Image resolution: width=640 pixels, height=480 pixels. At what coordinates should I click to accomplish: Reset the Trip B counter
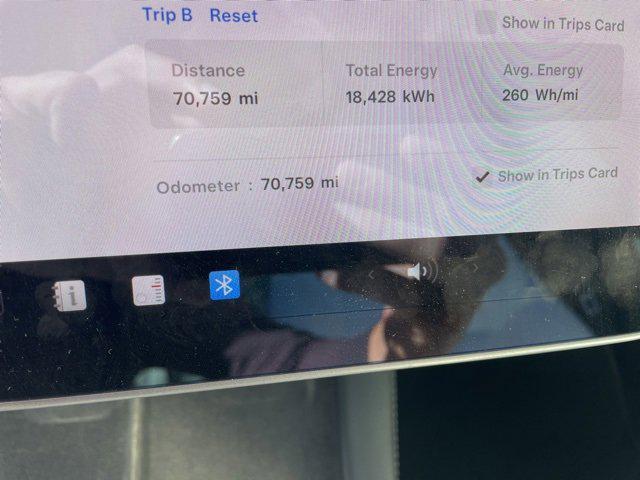(233, 16)
